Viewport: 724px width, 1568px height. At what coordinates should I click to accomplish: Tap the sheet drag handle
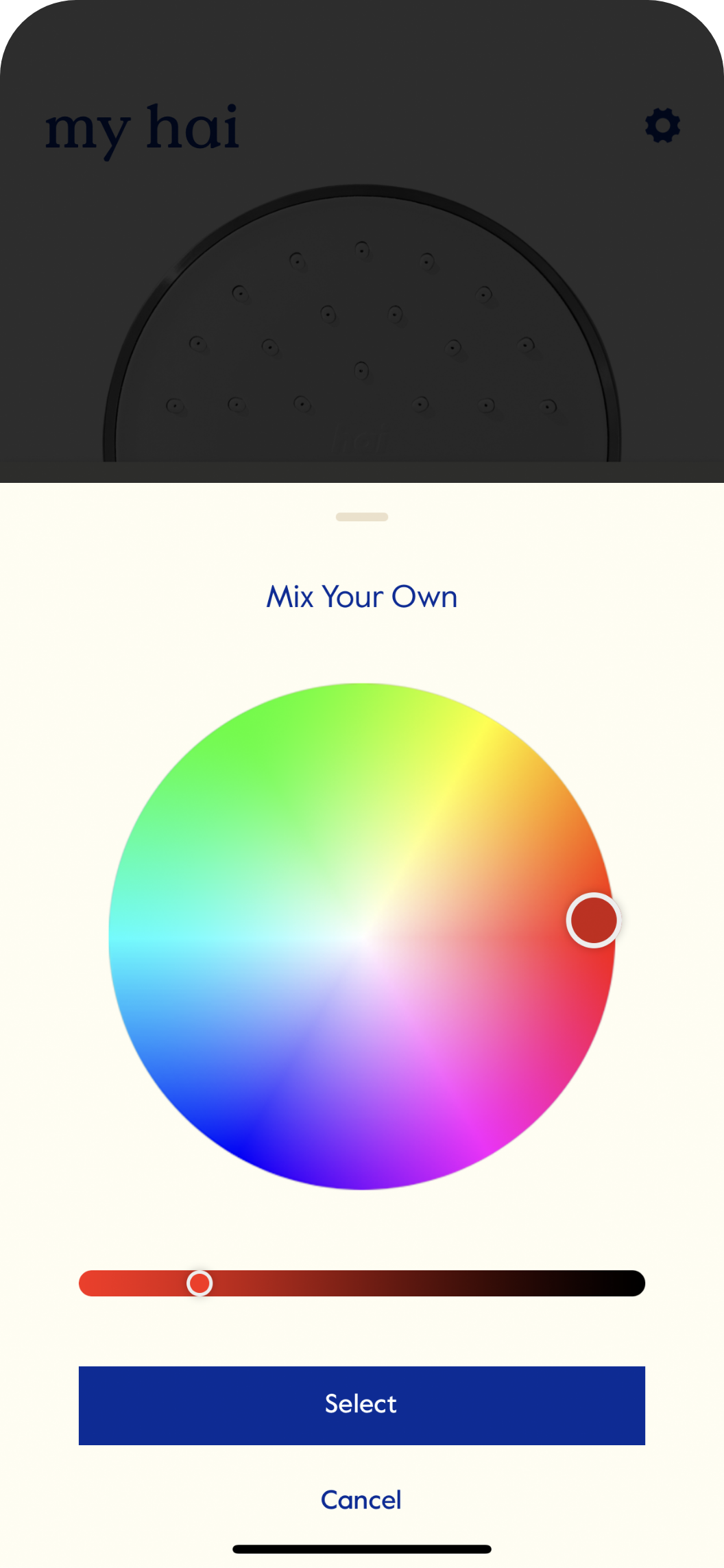[x=361, y=517]
